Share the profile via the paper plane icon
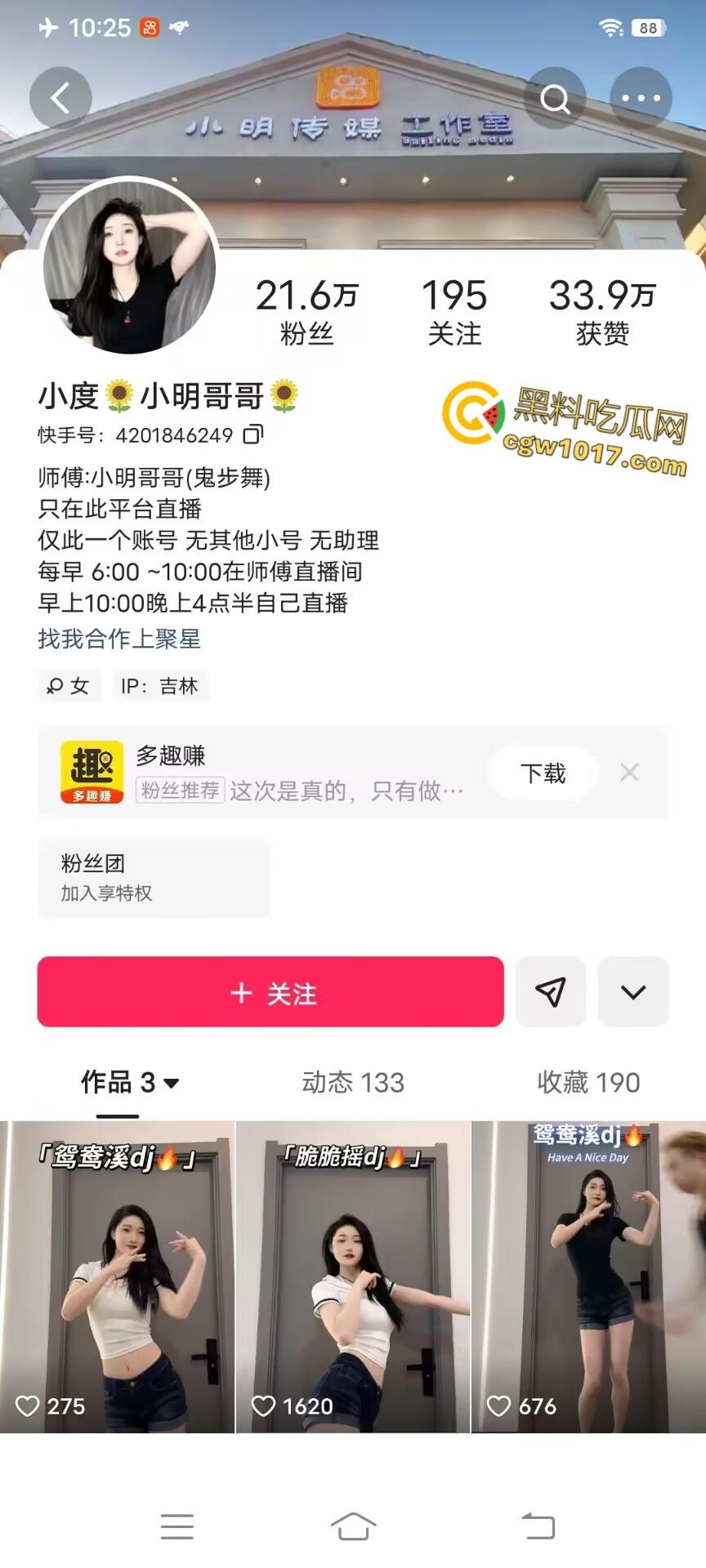Viewport: 706px width, 1568px height. tap(551, 992)
